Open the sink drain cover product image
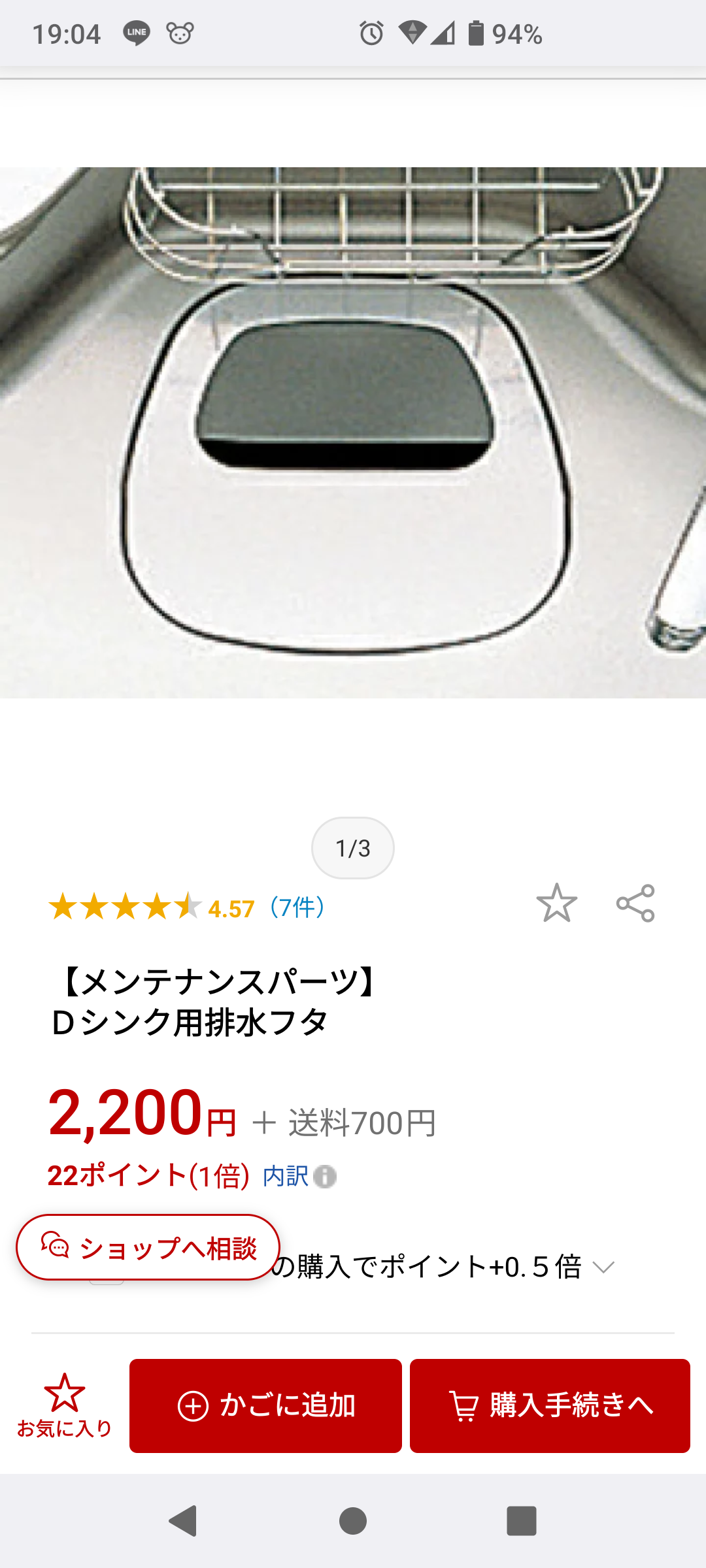The height and width of the screenshot is (1568, 706). pos(353,433)
